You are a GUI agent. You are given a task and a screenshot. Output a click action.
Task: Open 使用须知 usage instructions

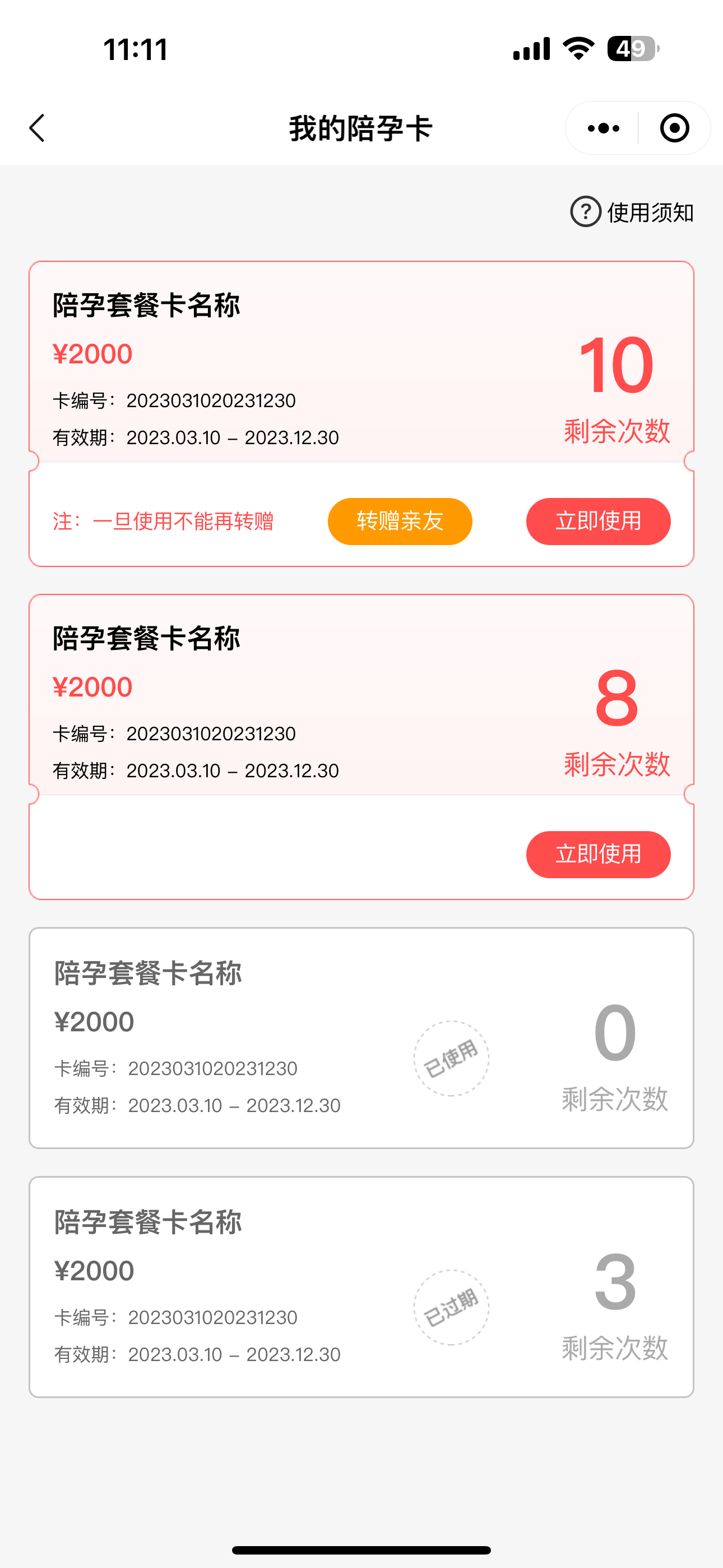632,212
